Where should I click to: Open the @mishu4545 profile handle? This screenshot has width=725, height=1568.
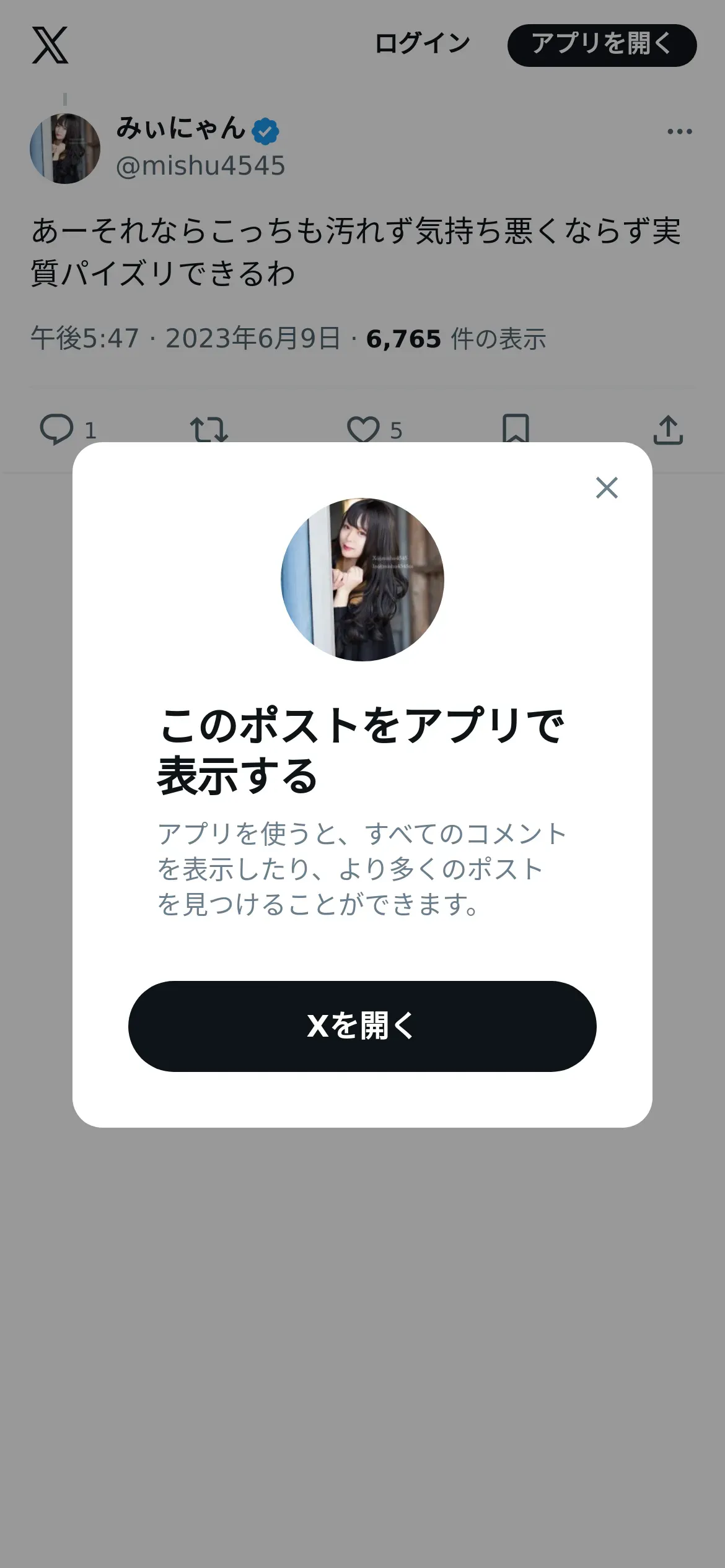pos(201,166)
